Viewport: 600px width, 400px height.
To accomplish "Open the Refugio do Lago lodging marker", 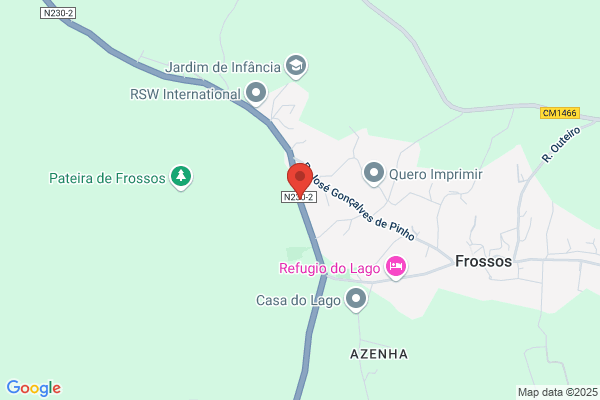I will (x=396, y=268).
